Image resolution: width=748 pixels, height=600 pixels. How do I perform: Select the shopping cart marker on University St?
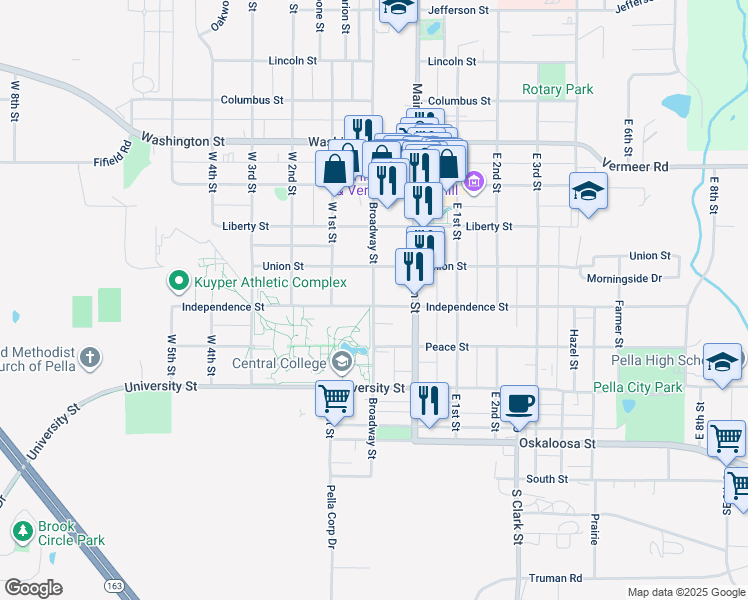[335, 398]
